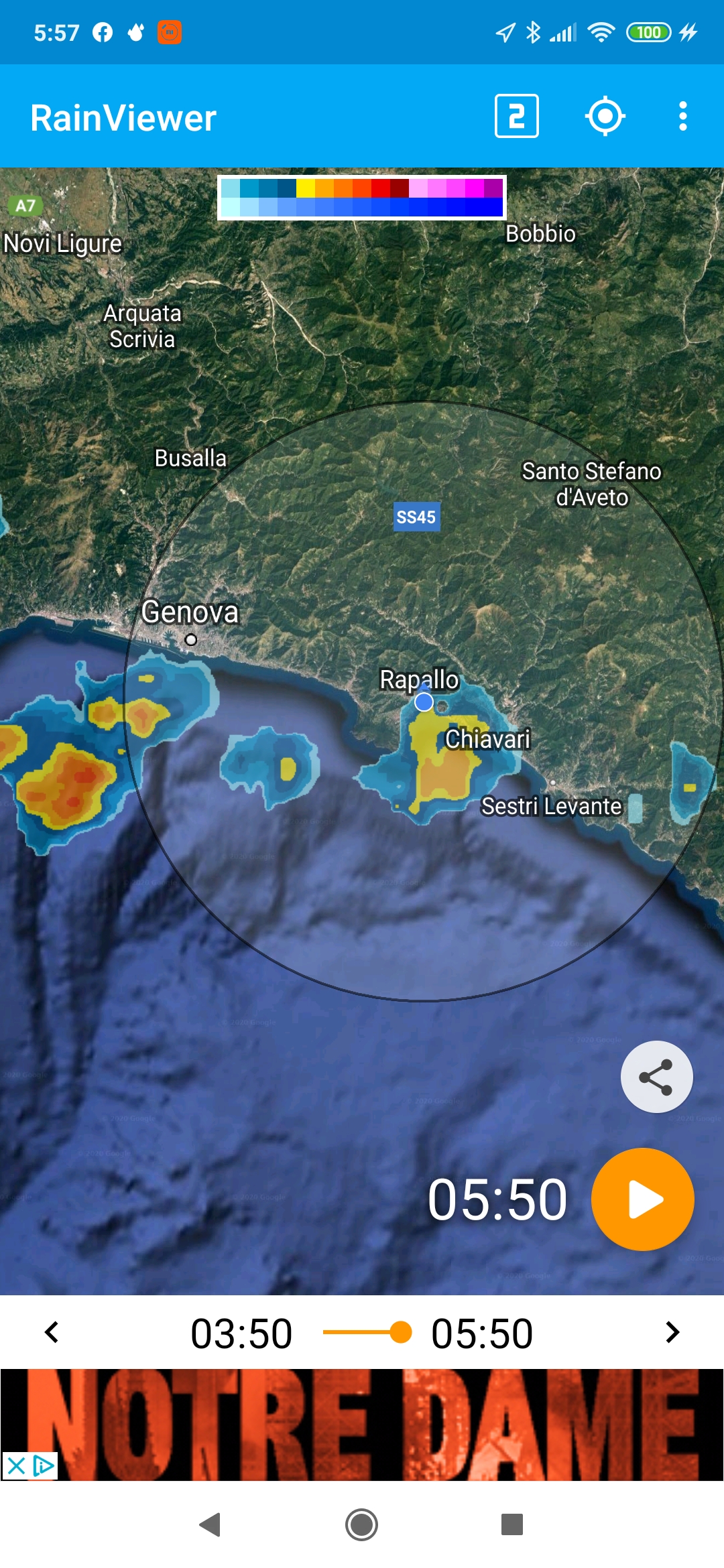
Task: Open the map layer switcher icon
Action: (x=516, y=116)
